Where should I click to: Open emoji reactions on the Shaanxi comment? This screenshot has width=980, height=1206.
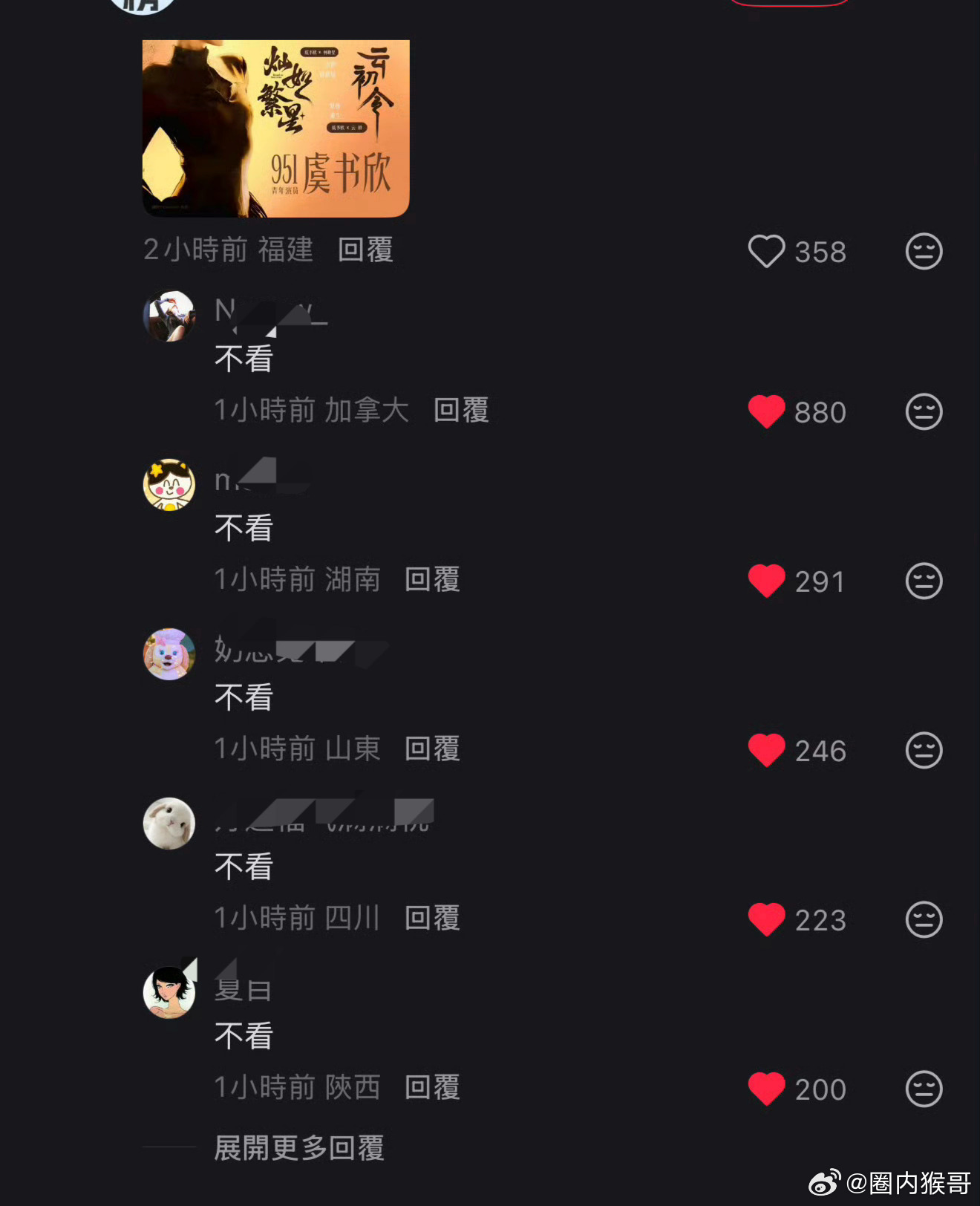pyautogui.click(x=924, y=1089)
